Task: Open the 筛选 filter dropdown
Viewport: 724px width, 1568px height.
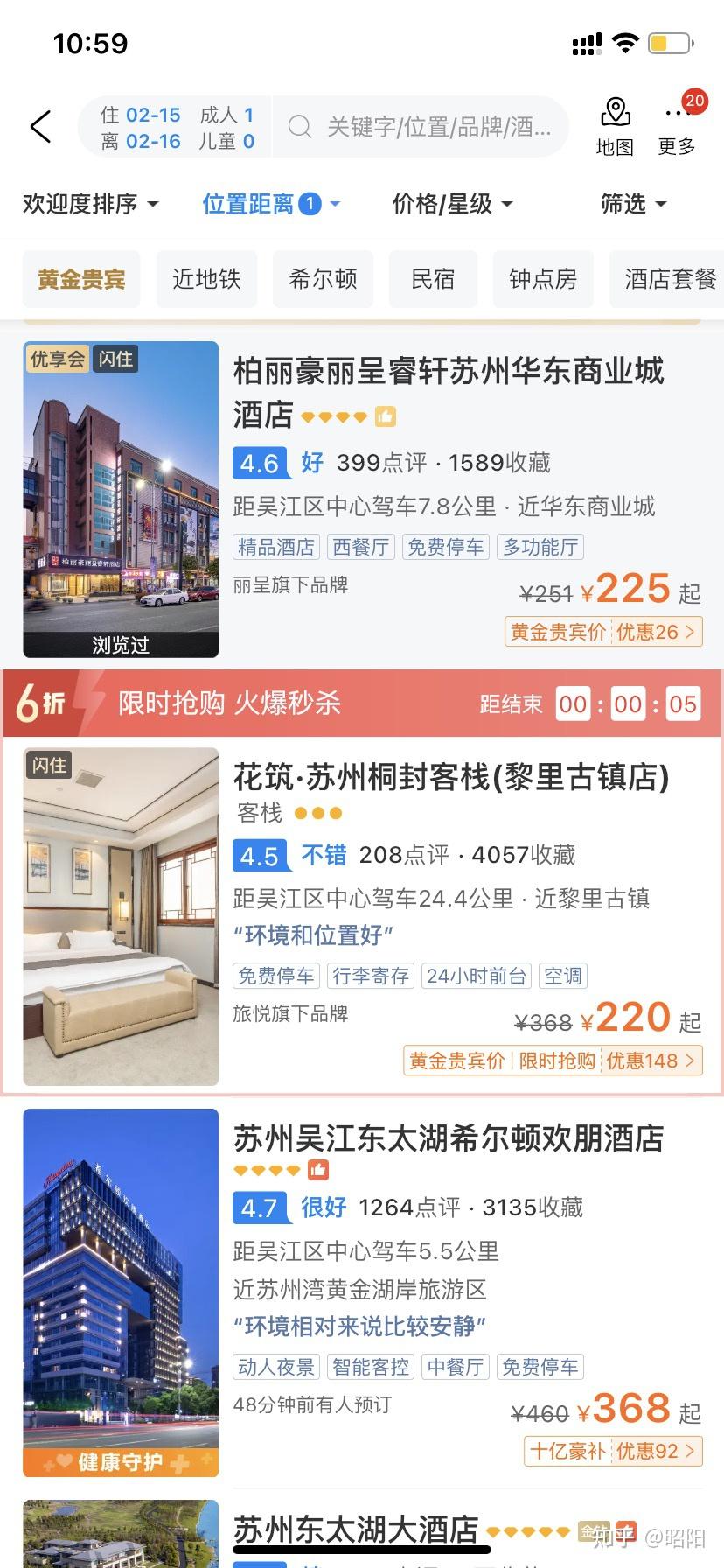Action: click(x=633, y=205)
